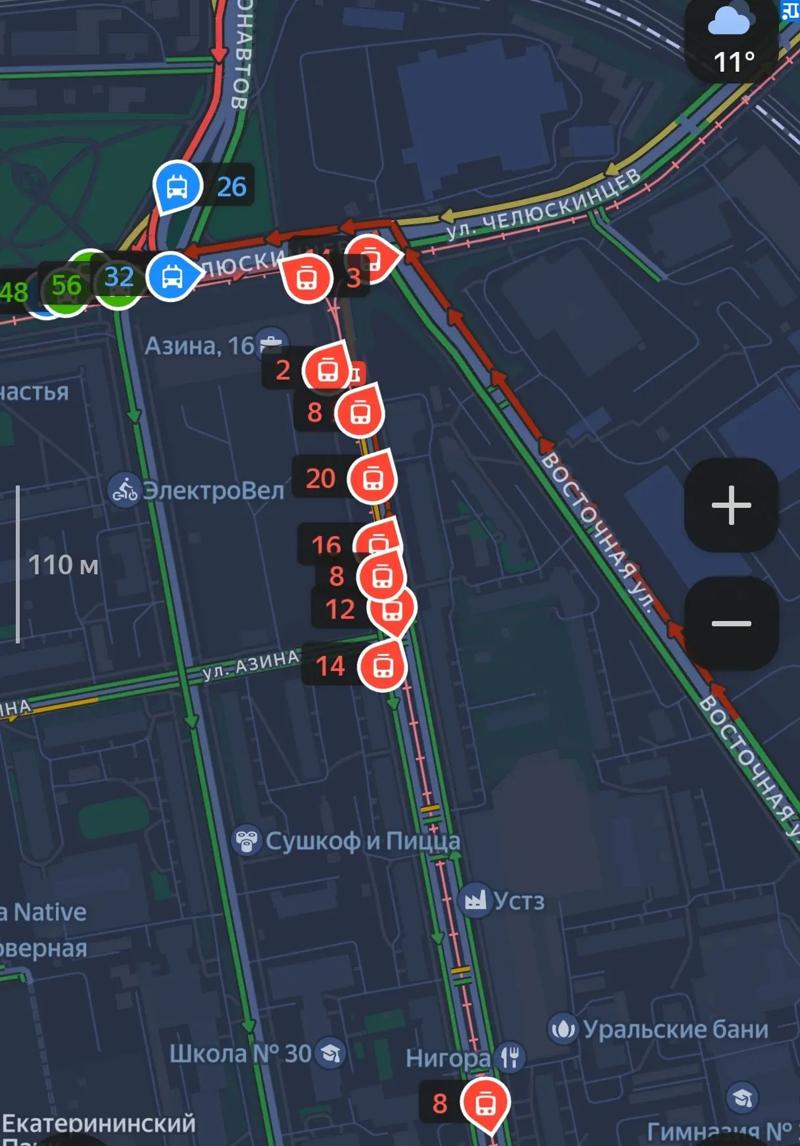Zoom out with the minus button
Screen dimensions: 800x1146
731,623
